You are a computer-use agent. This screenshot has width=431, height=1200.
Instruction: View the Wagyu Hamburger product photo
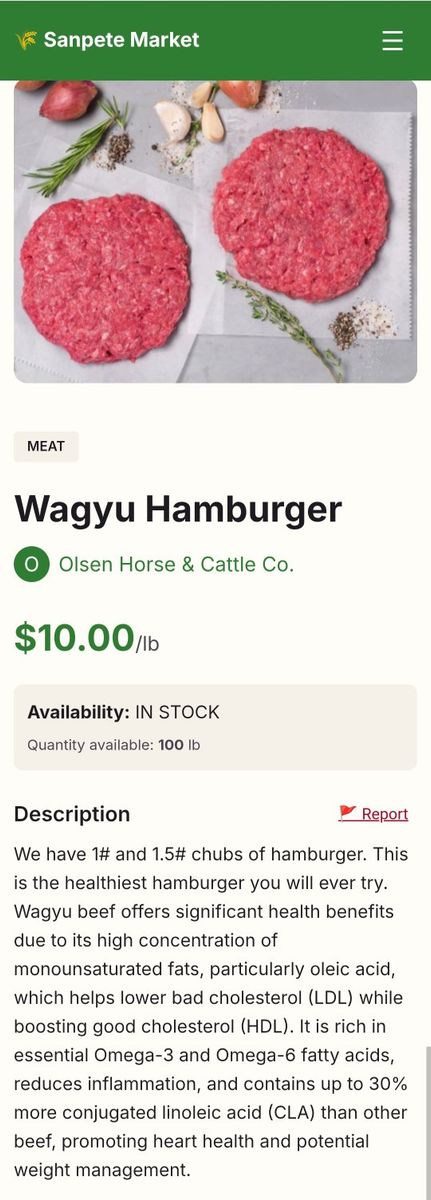click(x=215, y=231)
